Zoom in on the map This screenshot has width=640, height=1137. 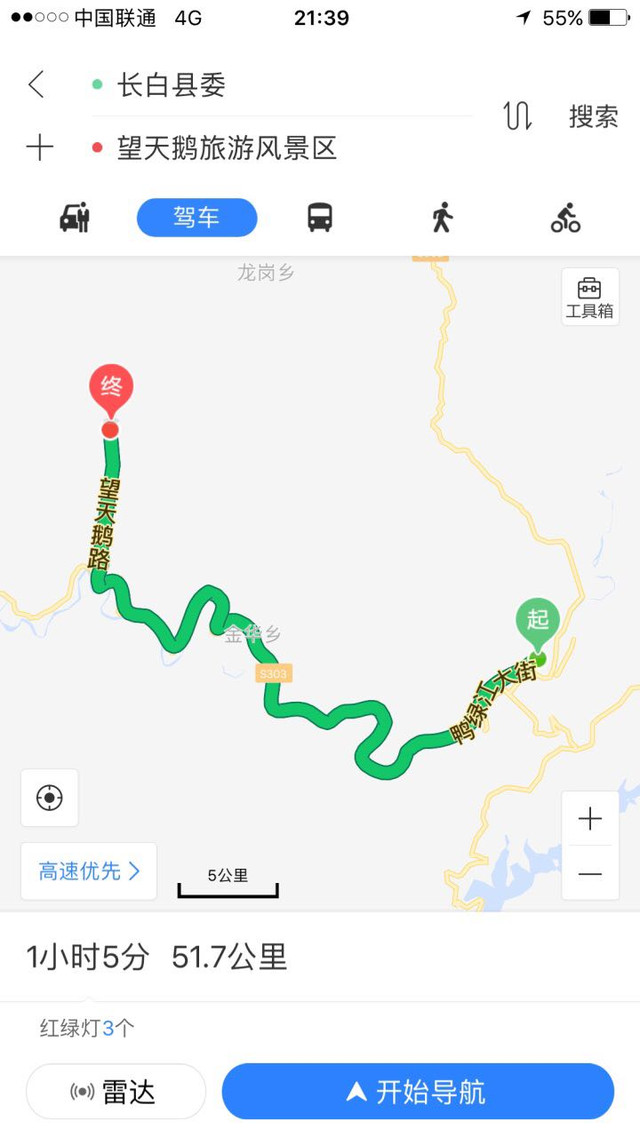pos(590,819)
